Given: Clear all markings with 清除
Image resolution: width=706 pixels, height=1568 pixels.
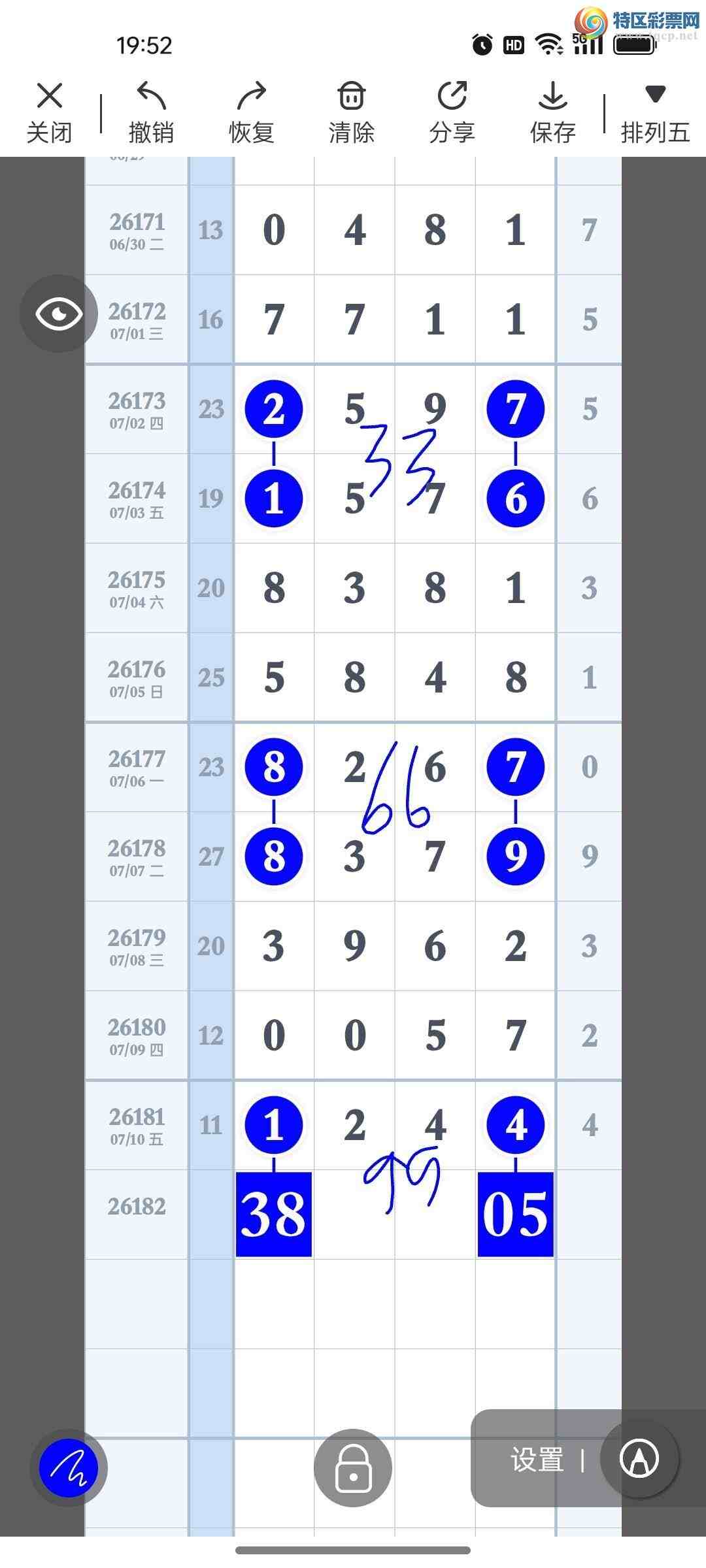Looking at the screenshot, I should pyautogui.click(x=352, y=112).
